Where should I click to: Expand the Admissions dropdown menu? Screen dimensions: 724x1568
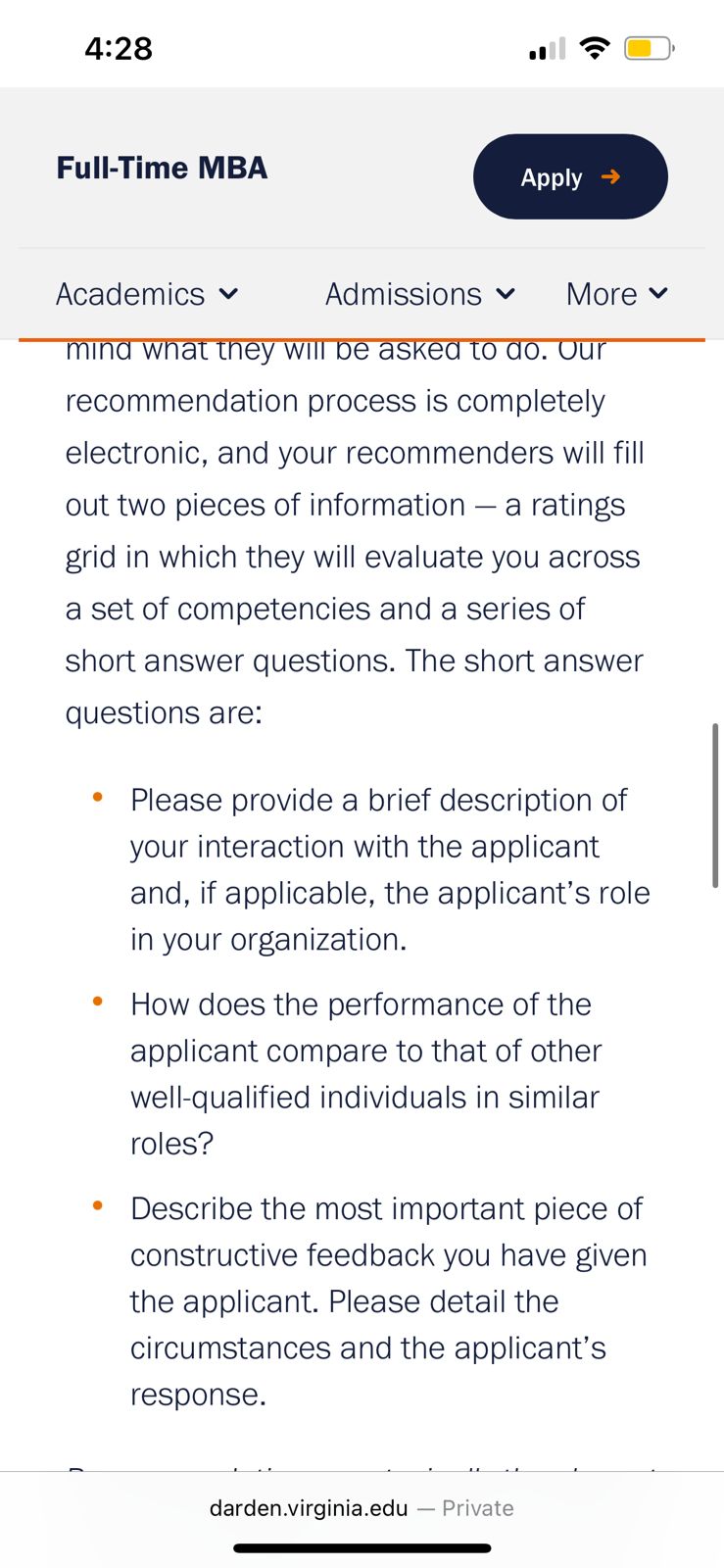coord(419,294)
